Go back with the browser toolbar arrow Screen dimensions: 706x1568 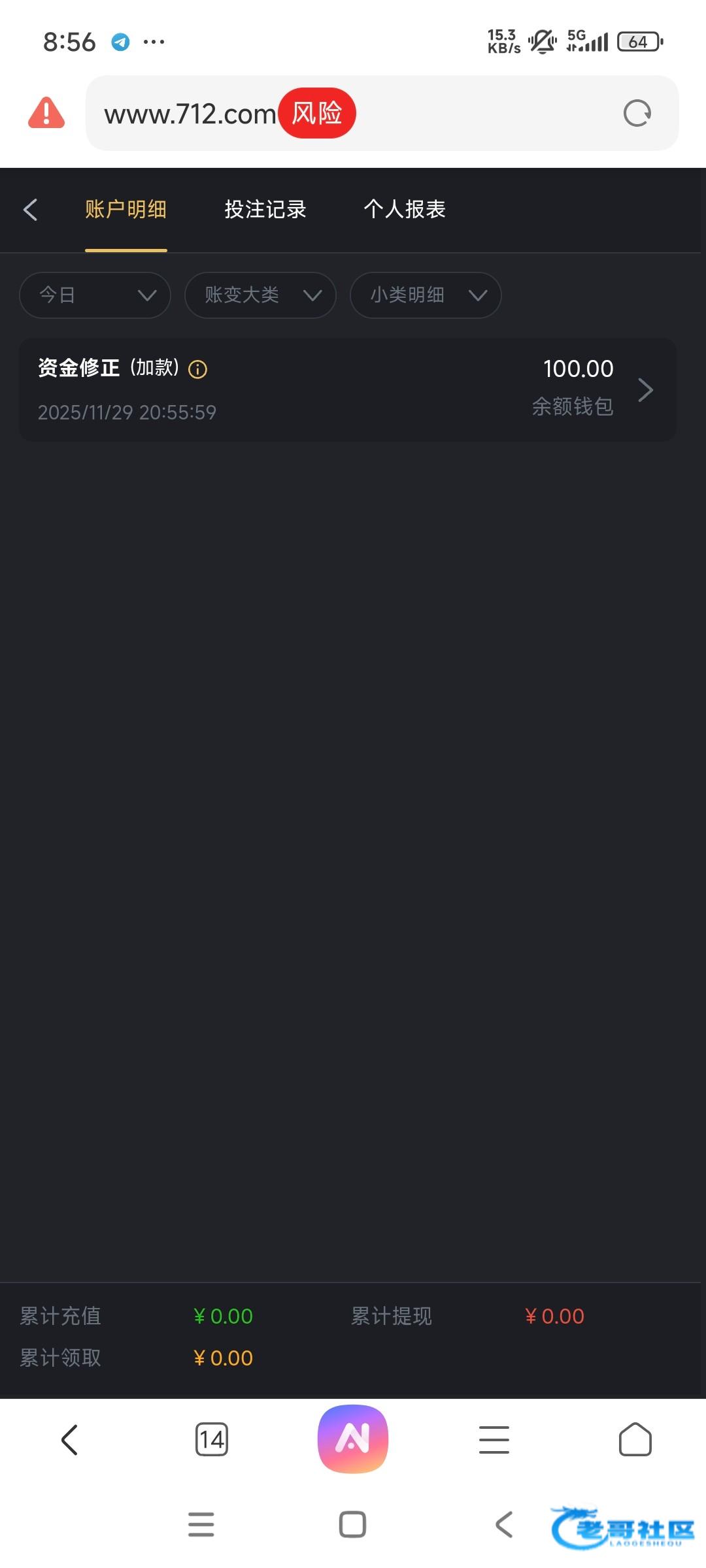(x=69, y=1439)
